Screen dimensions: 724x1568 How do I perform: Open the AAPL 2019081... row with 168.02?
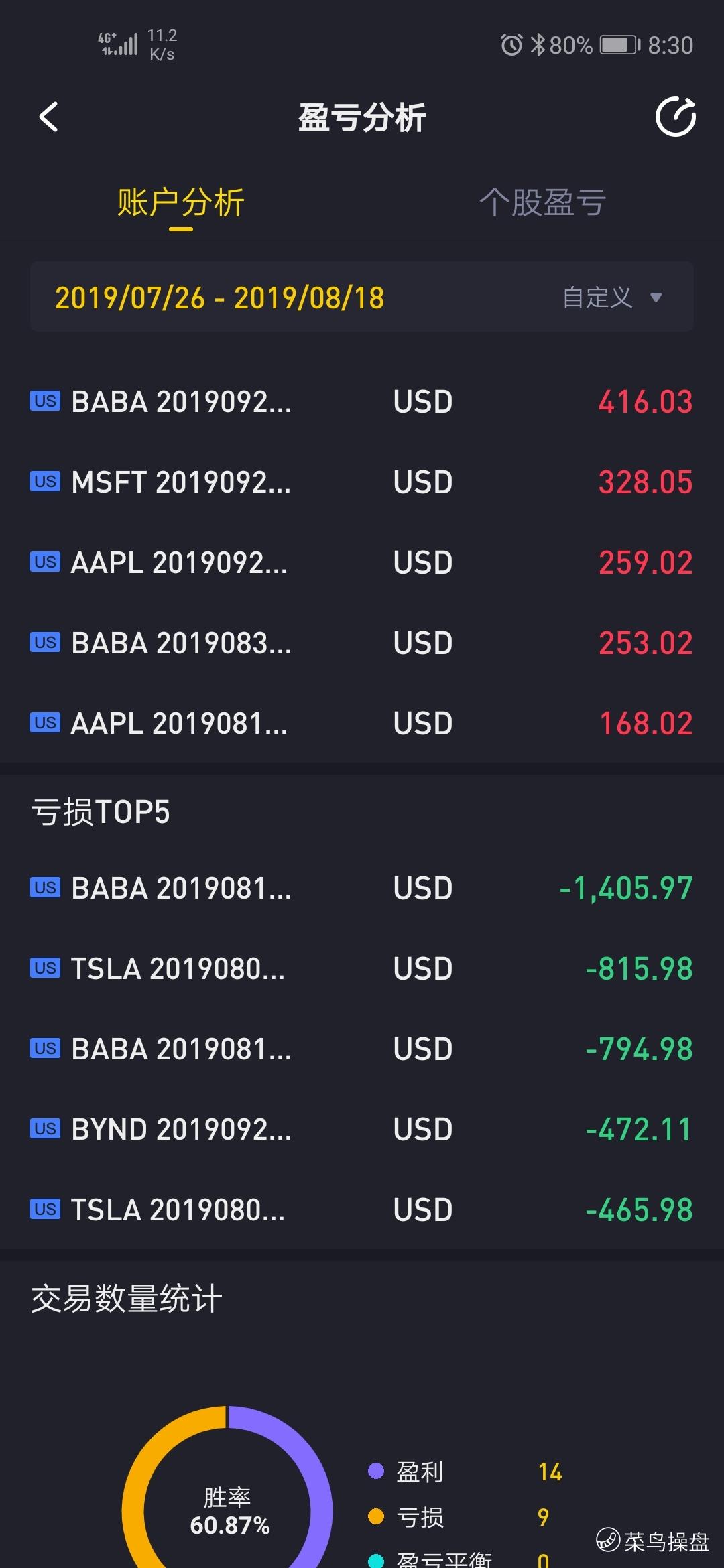click(x=362, y=724)
